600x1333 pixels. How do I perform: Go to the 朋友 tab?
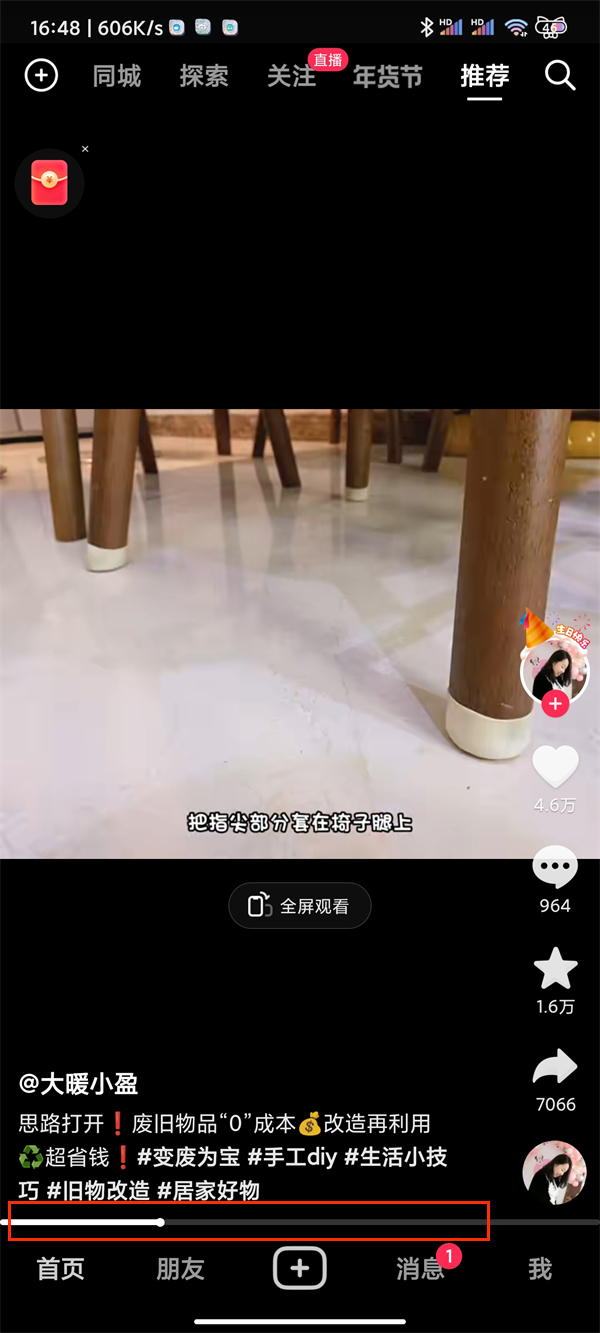coord(180,1269)
